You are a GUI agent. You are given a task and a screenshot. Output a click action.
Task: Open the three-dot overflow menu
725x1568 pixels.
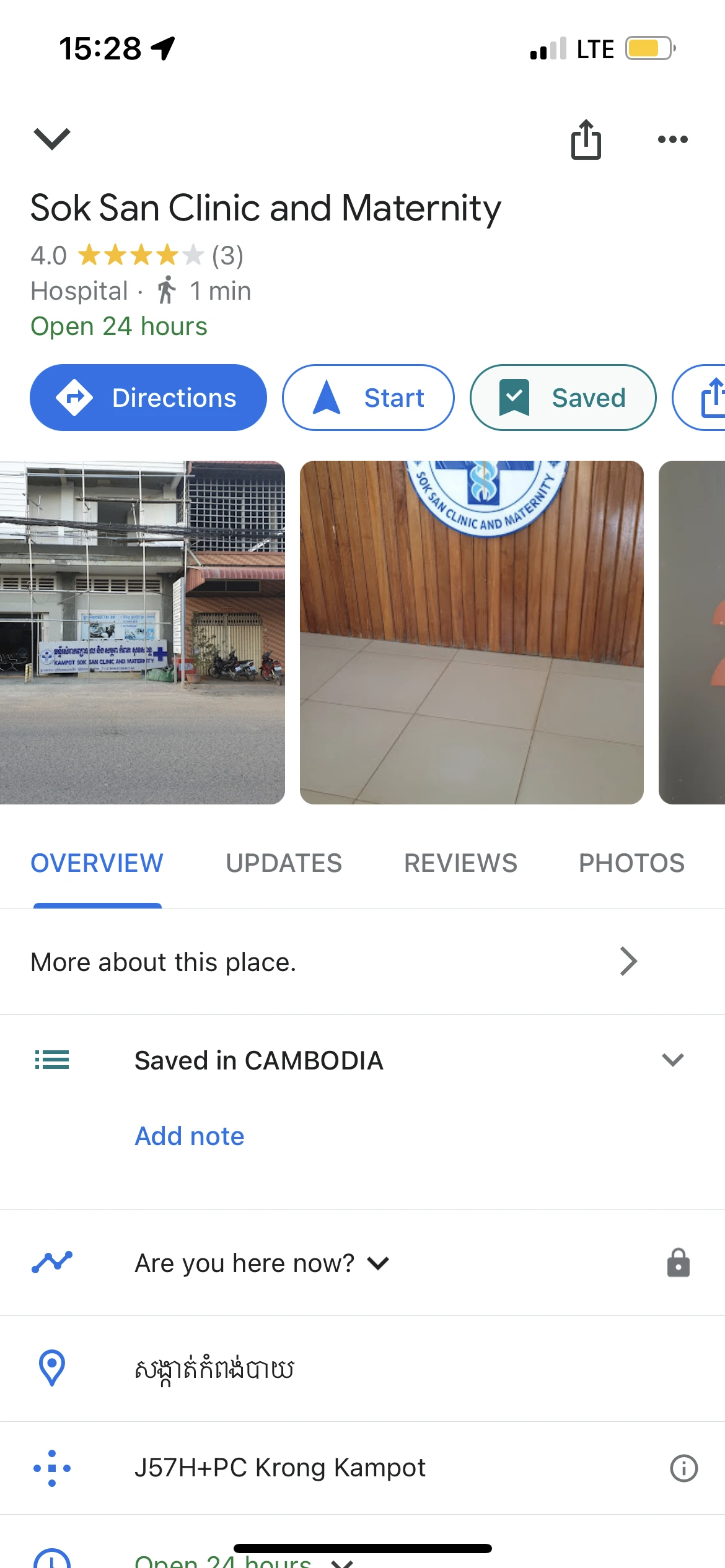[672, 140]
